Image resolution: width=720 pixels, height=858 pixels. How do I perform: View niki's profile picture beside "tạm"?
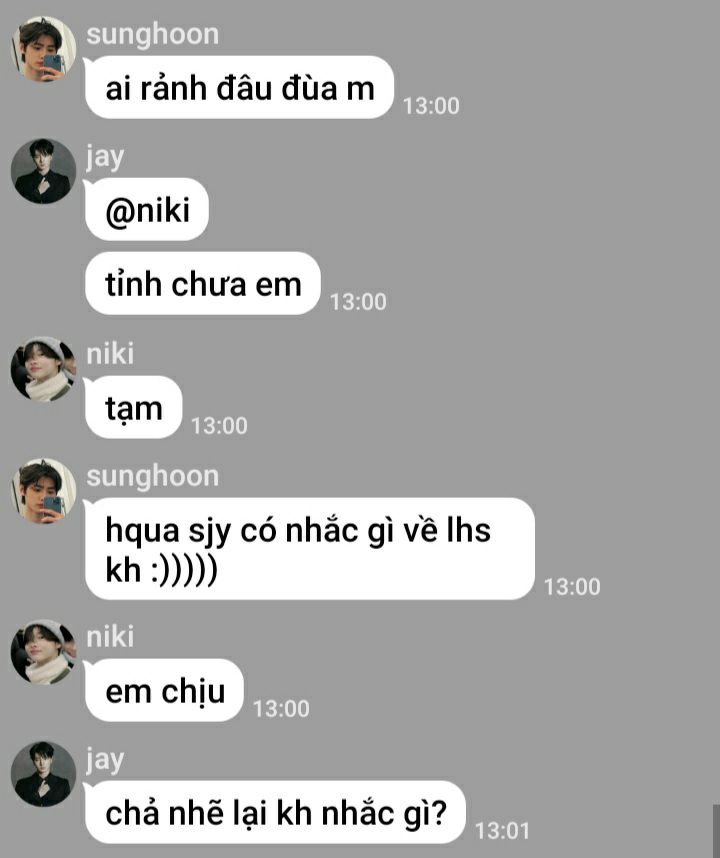point(43,369)
